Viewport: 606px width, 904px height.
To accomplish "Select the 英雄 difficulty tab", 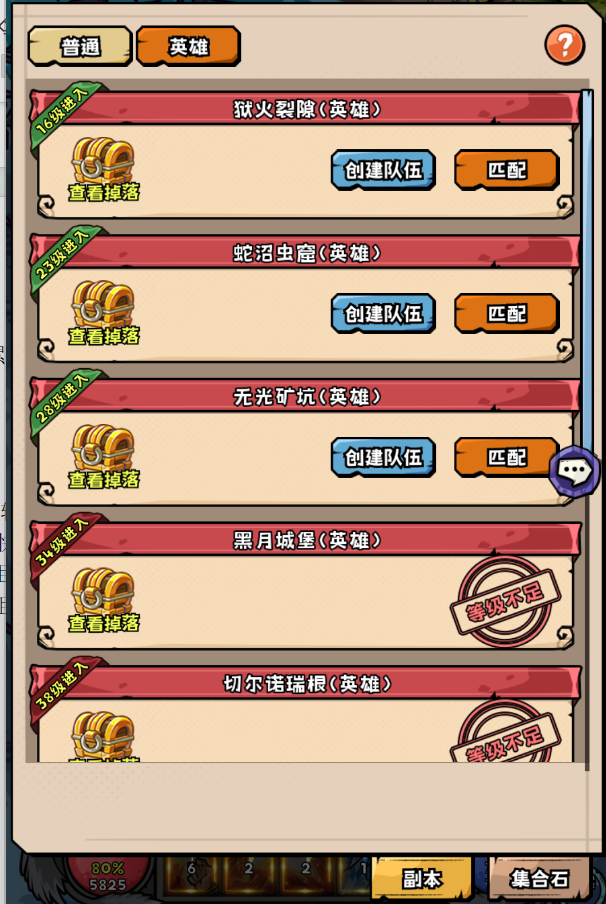I will pos(188,46).
